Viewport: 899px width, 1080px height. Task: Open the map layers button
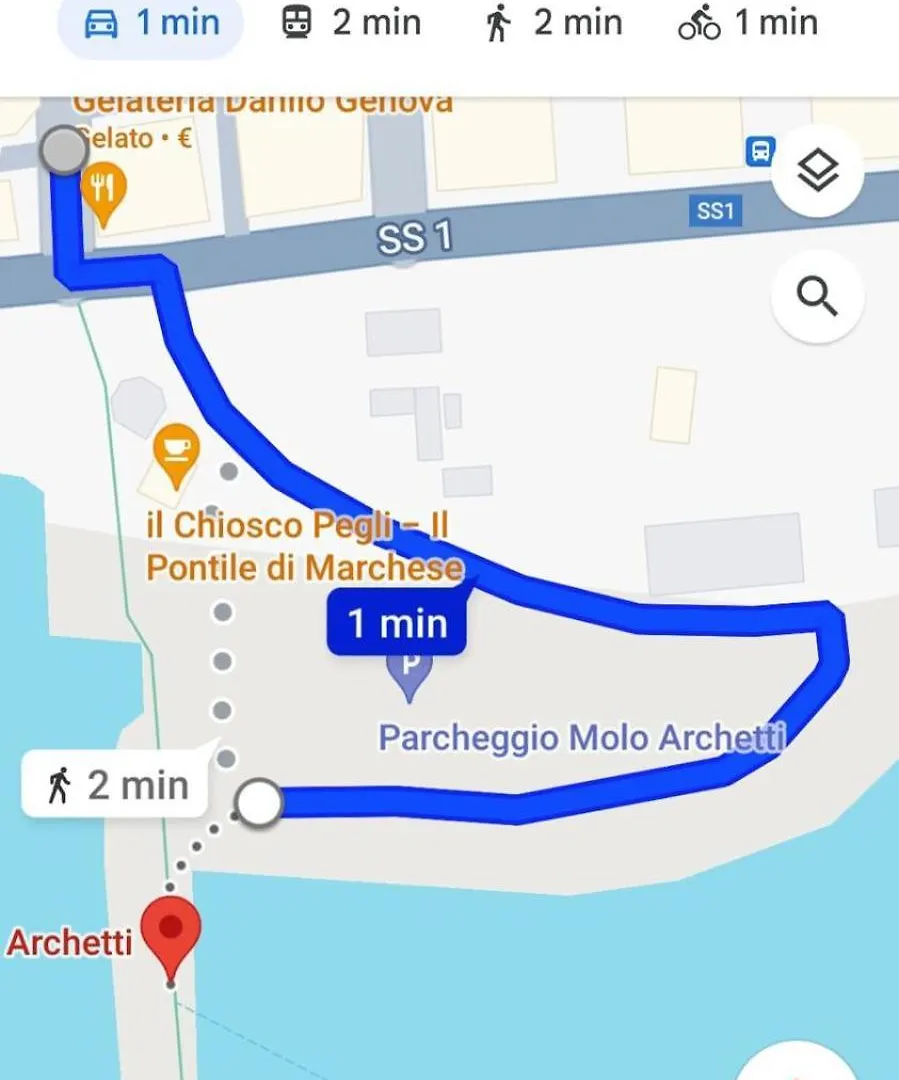(x=818, y=172)
